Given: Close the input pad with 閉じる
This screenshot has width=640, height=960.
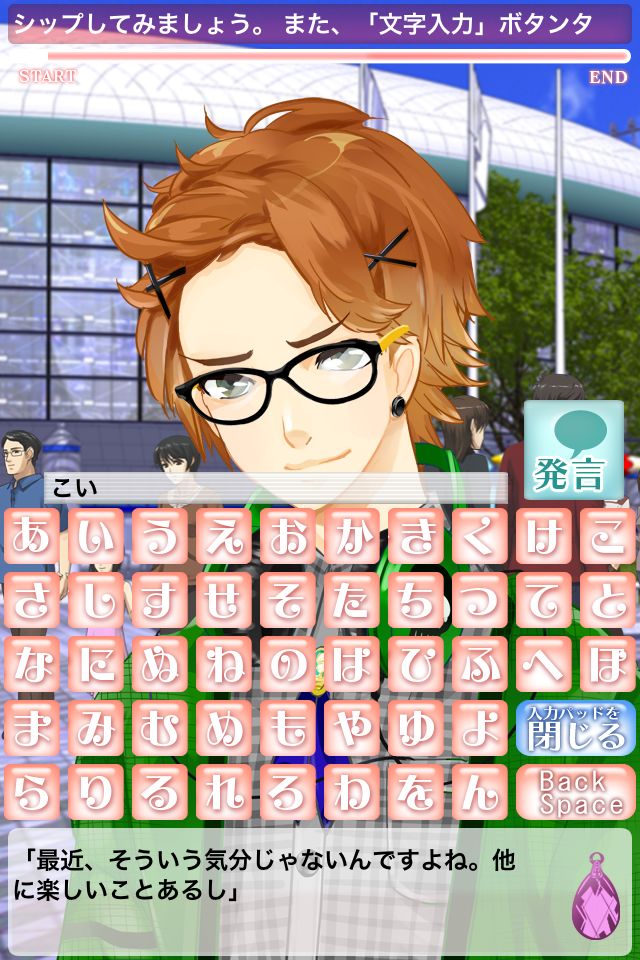Looking at the screenshot, I should point(576,728).
